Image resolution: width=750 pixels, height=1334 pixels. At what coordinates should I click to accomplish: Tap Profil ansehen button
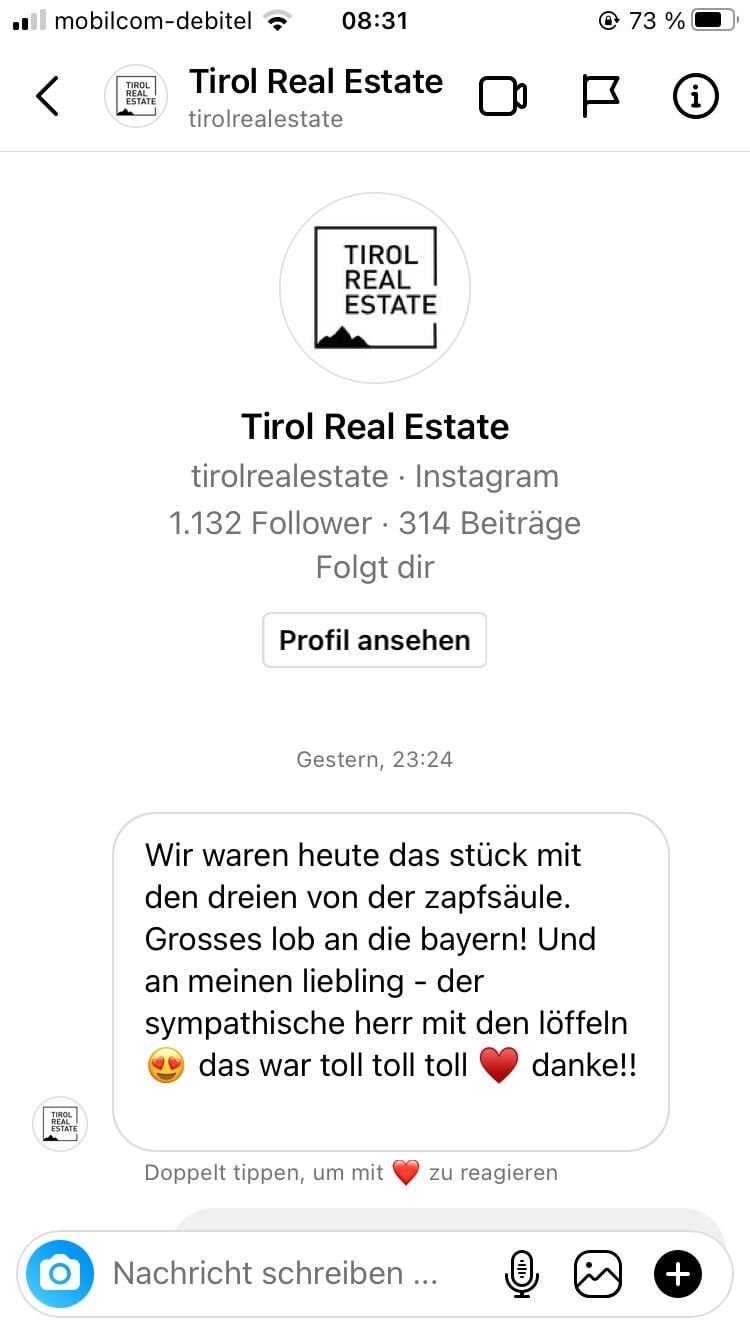point(374,640)
